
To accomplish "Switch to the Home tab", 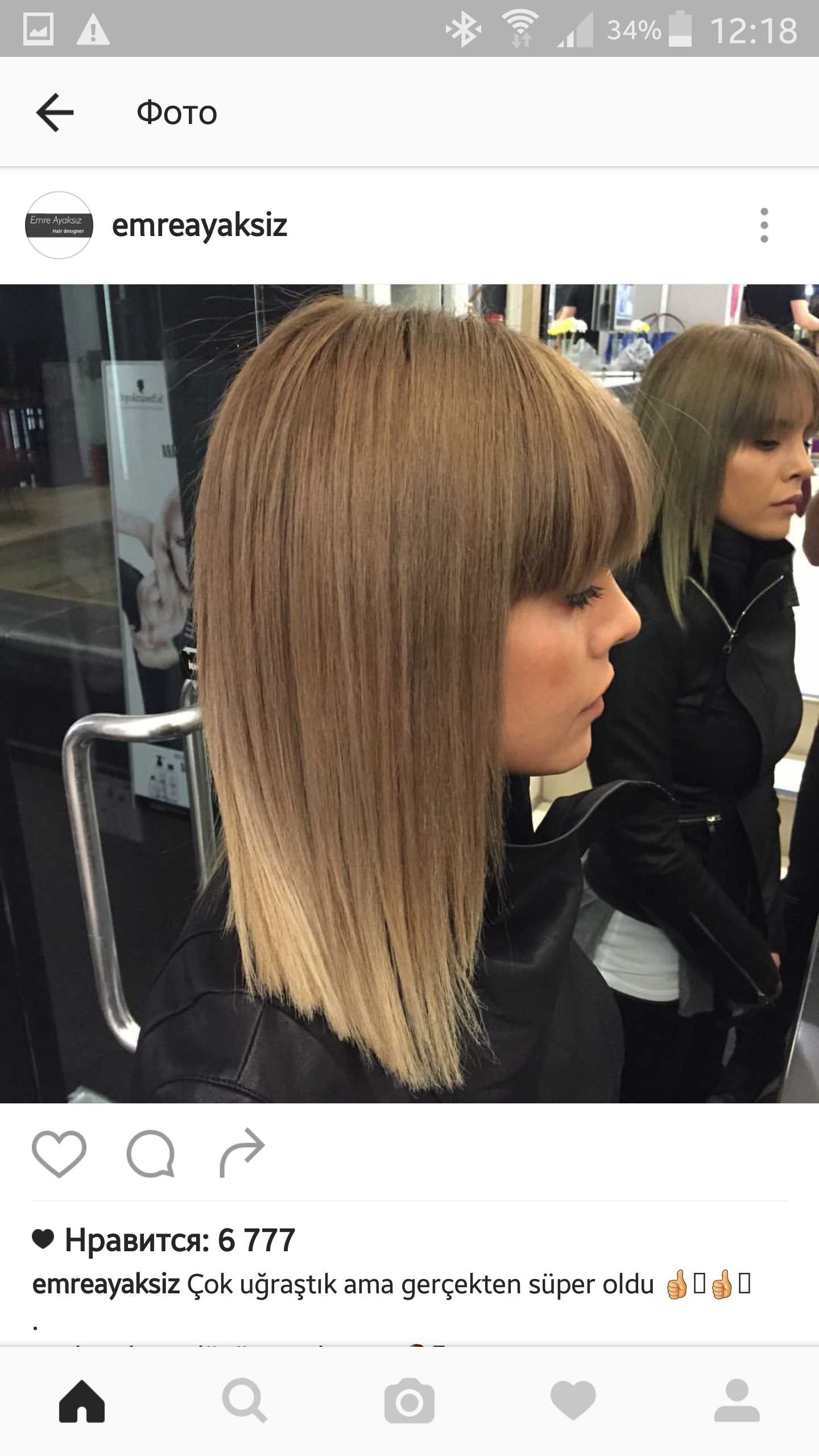I will click(82, 1401).
